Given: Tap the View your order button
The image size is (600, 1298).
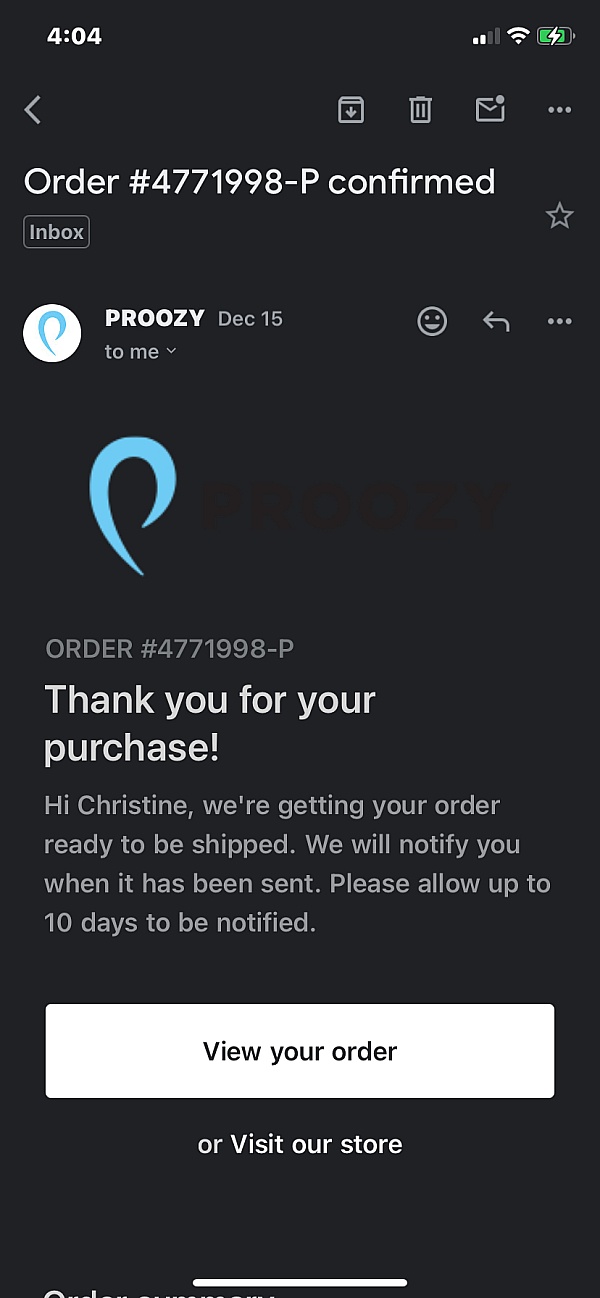Looking at the screenshot, I should (x=300, y=1051).
